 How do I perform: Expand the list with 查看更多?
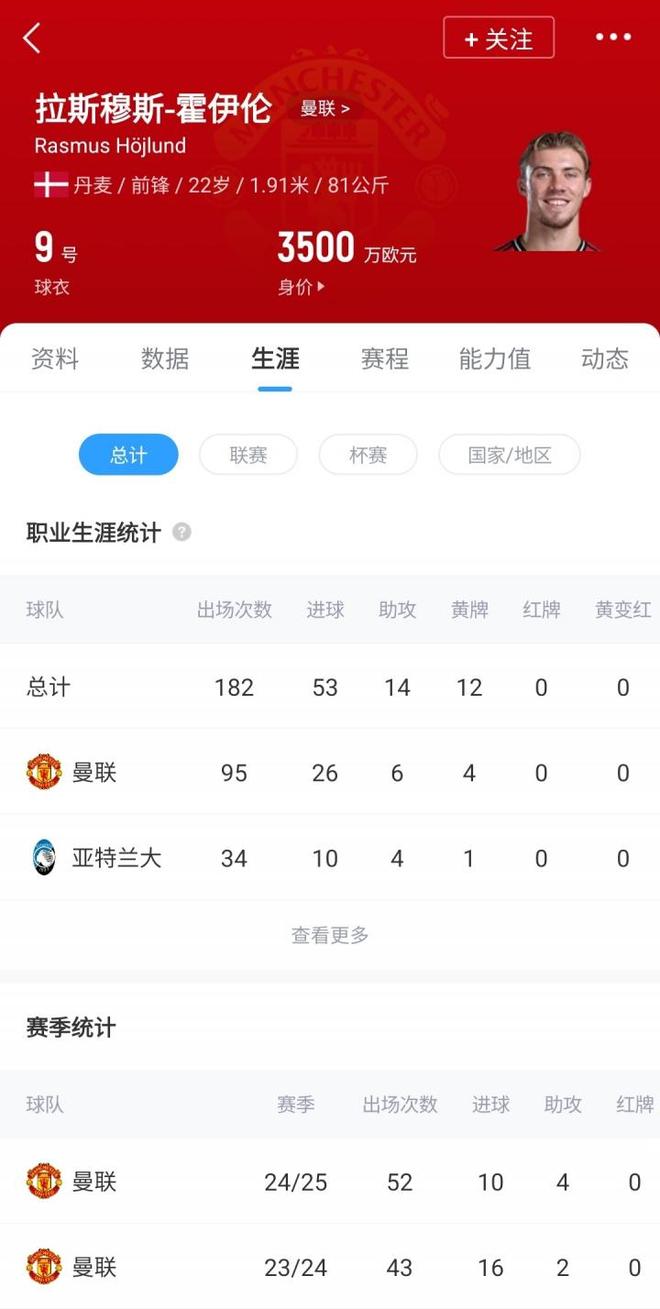tap(330, 935)
